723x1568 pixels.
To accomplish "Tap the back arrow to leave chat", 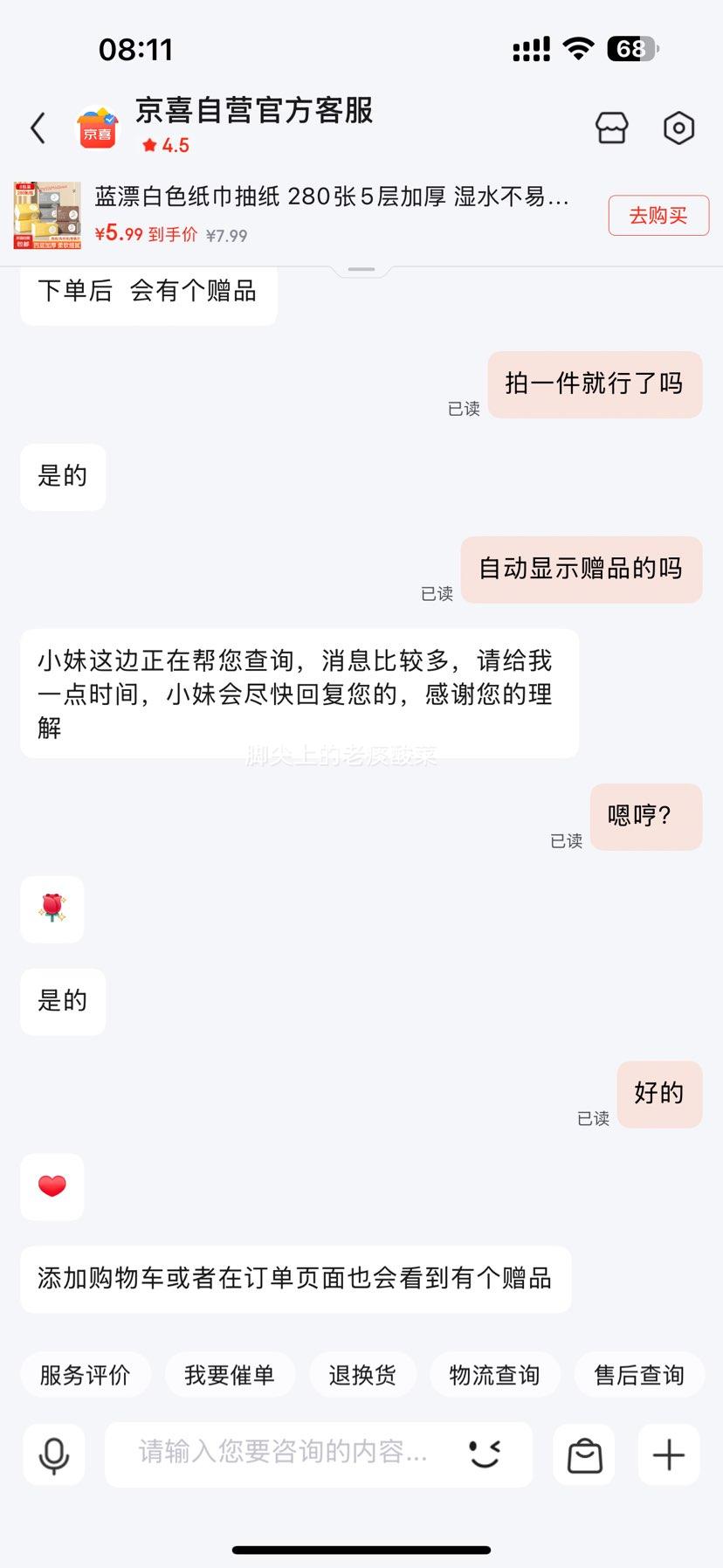I will coord(37,127).
